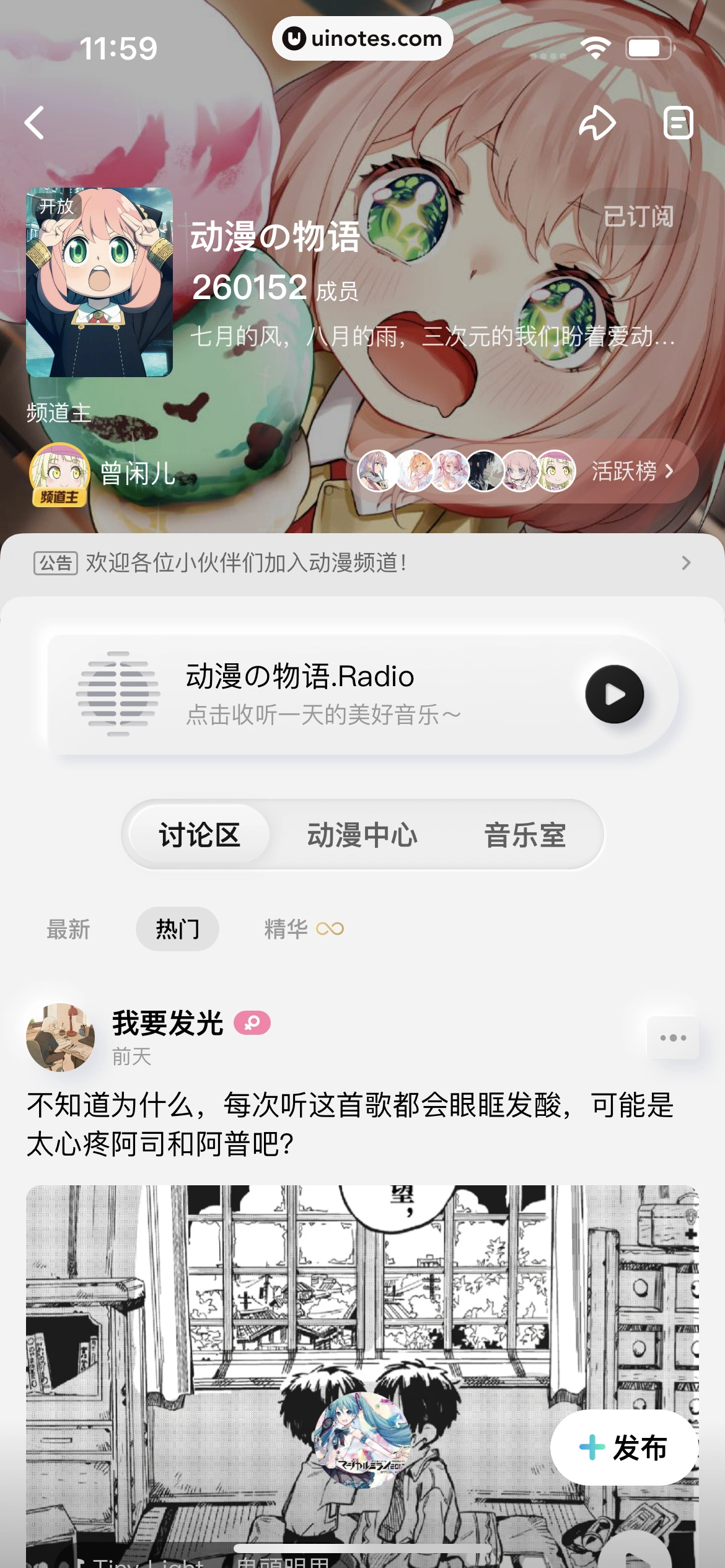Open the more options menu on 我要发光's post
Viewport: 725px width, 1568px height.
click(673, 1037)
